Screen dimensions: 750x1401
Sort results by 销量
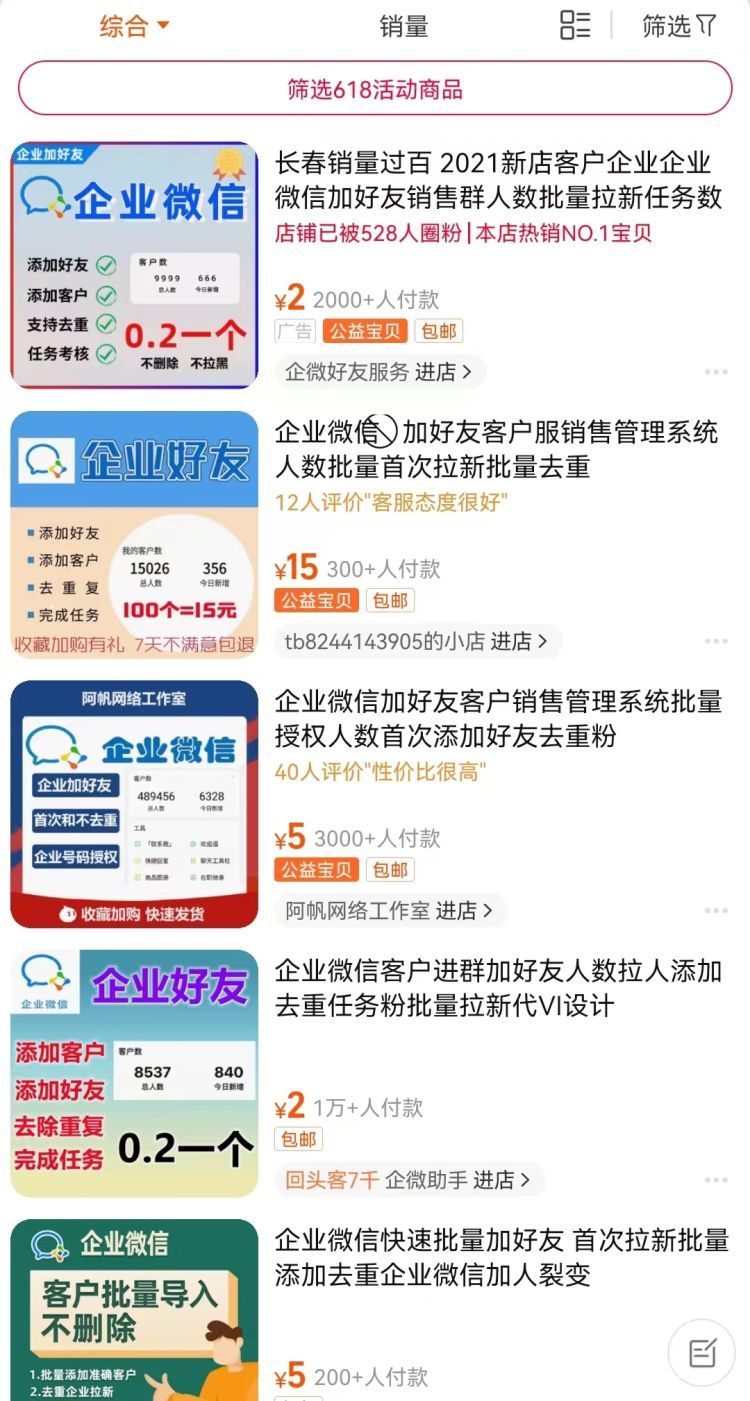click(x=403, y=27)
